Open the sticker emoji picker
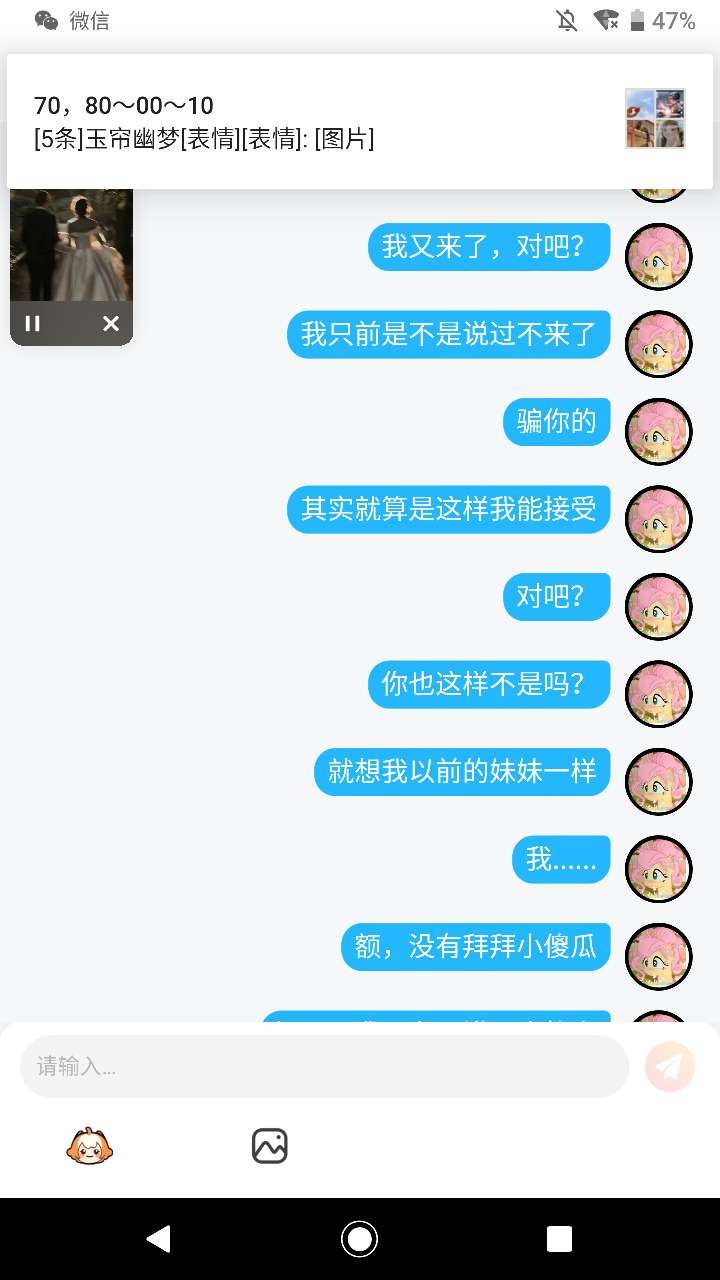This screenshot has height=1280, width=720. point(90,1146)
